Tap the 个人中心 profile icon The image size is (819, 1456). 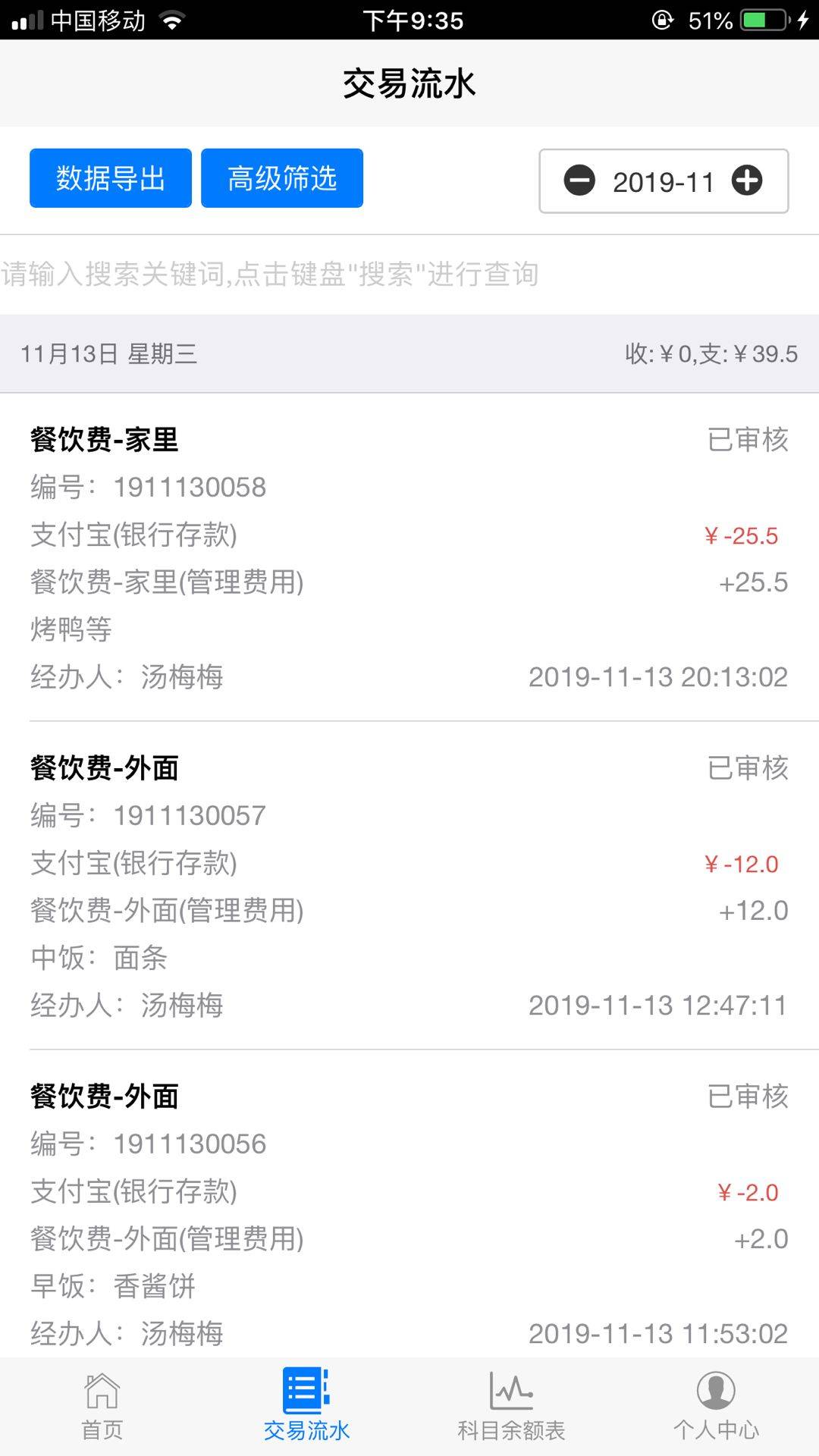pos(717,1395)
